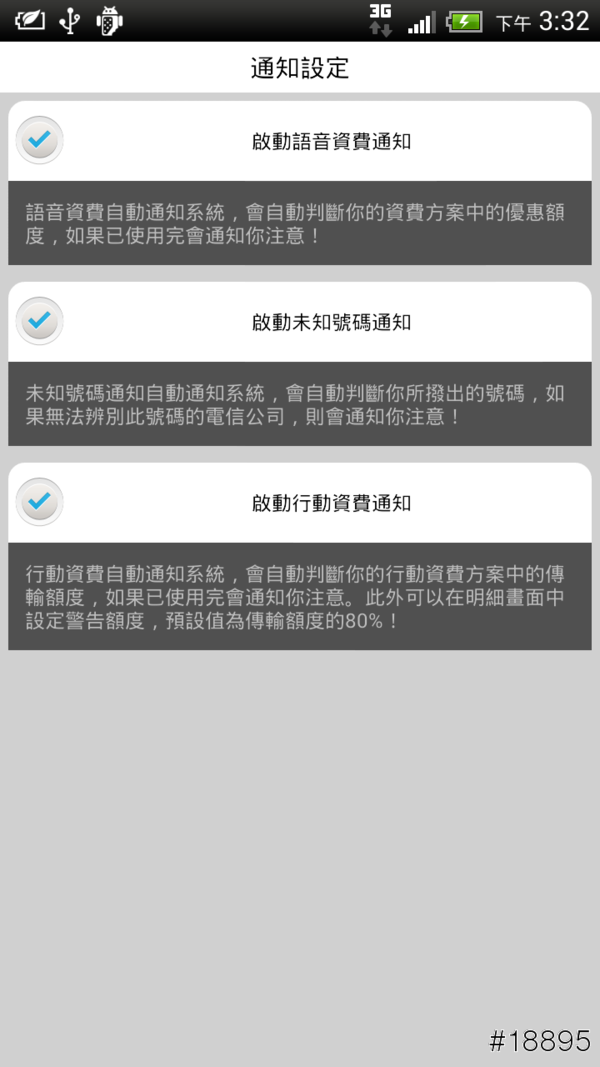The image size is (600, 1067).
Task: Uncheck the 啟動語音資費通知 checkbox
Action: click(x=40, y=141)
